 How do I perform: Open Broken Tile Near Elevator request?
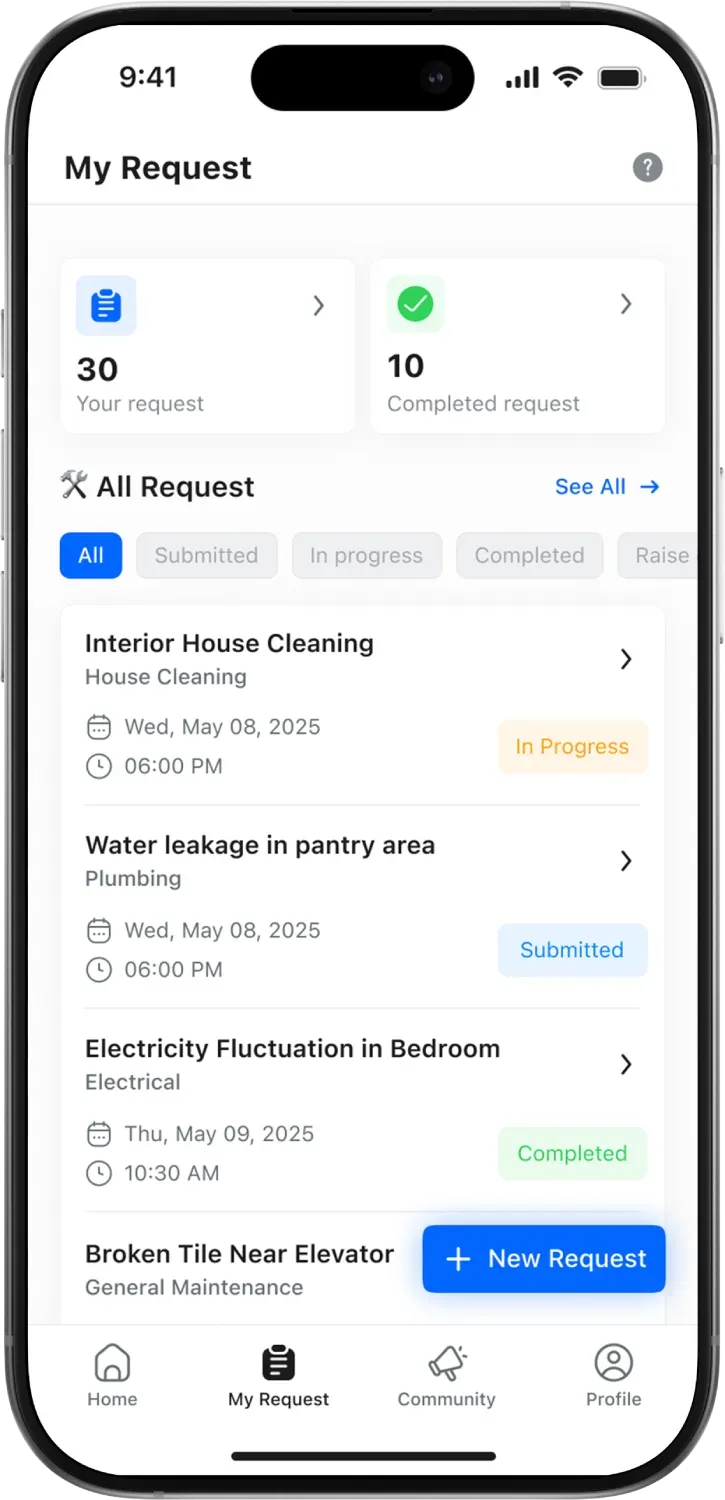tap(240, 1268)
